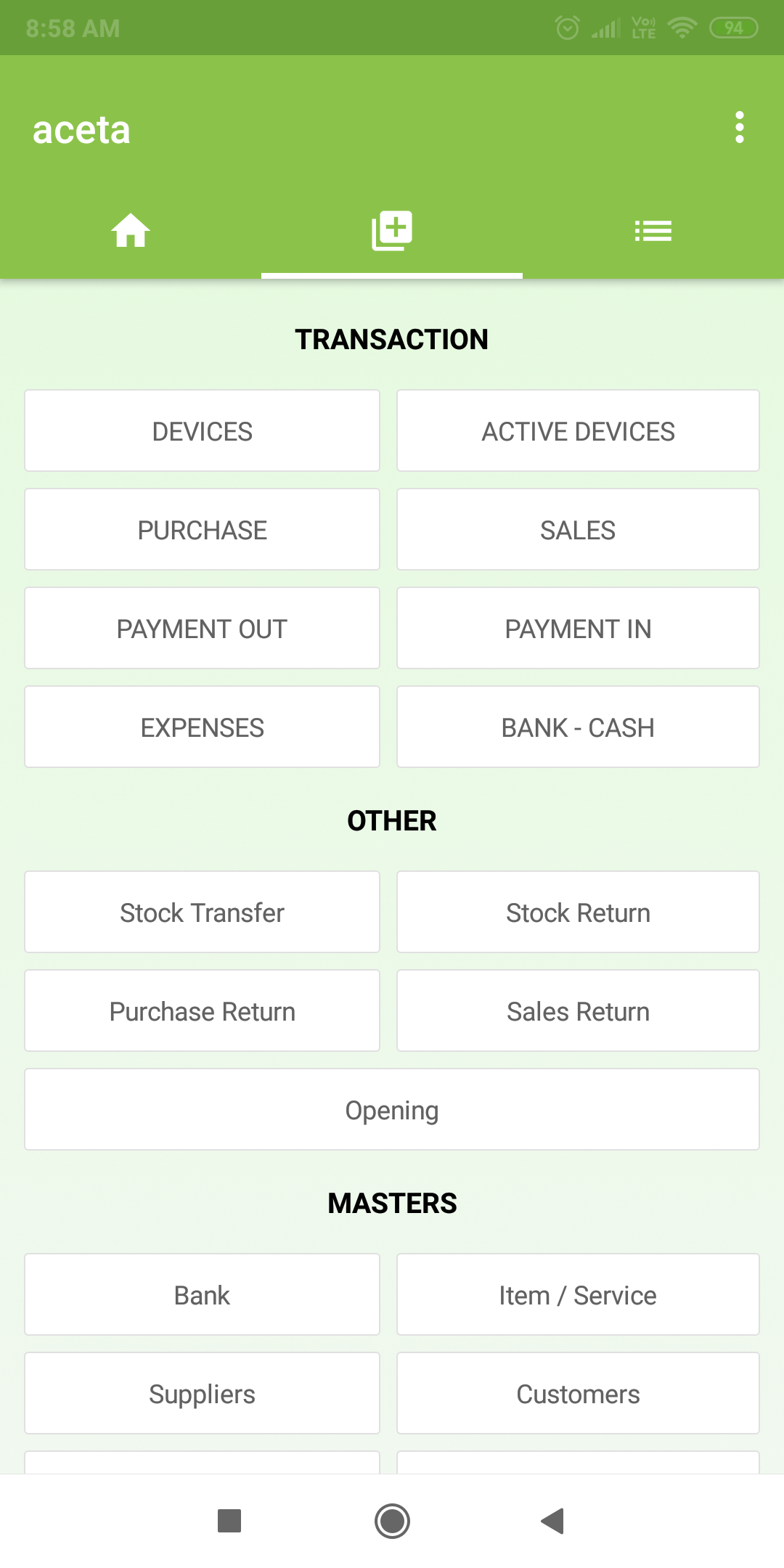The height and width of the screenshot is (1568, 784).
Task: Tap the Opening button
Action: 392,1110
